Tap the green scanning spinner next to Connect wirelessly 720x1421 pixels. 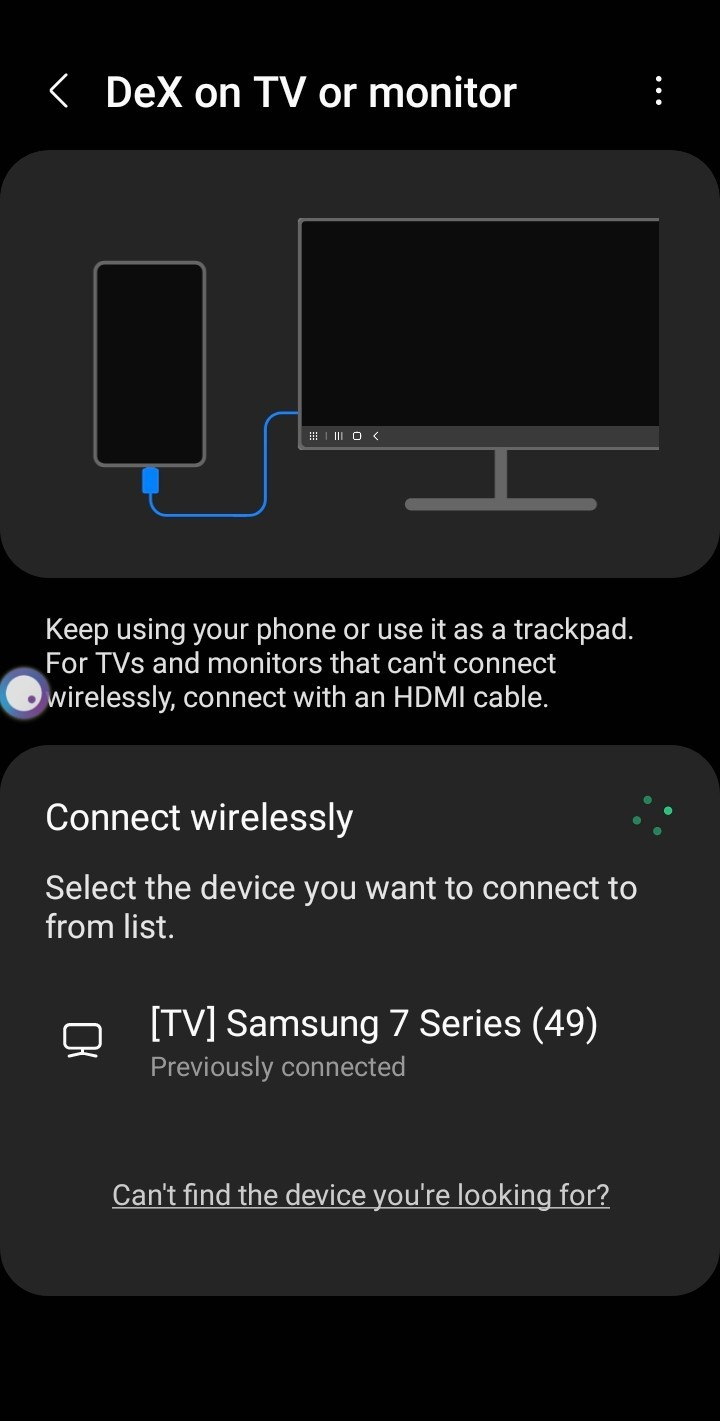[x=652, y=815]
